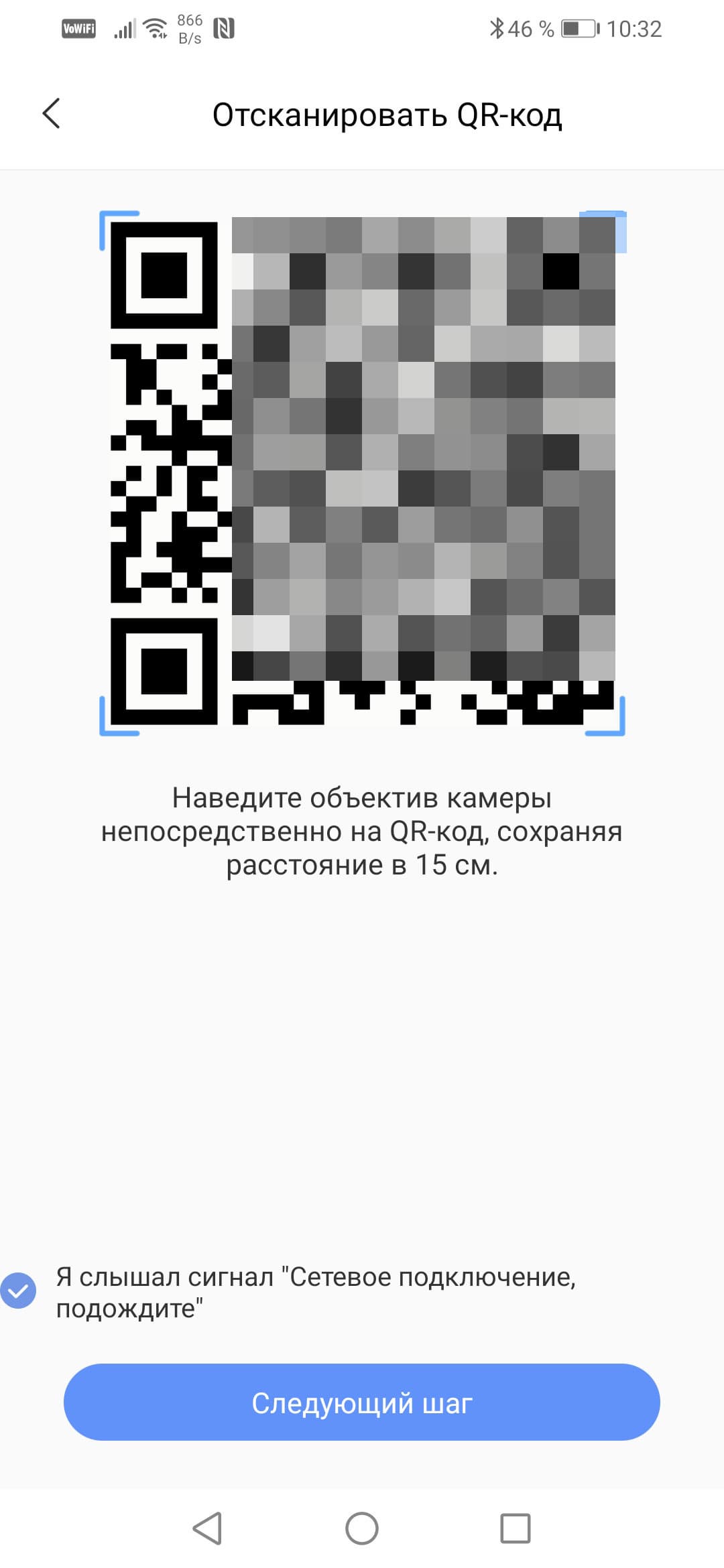Open the recent apps overview

coord(516,1528)
